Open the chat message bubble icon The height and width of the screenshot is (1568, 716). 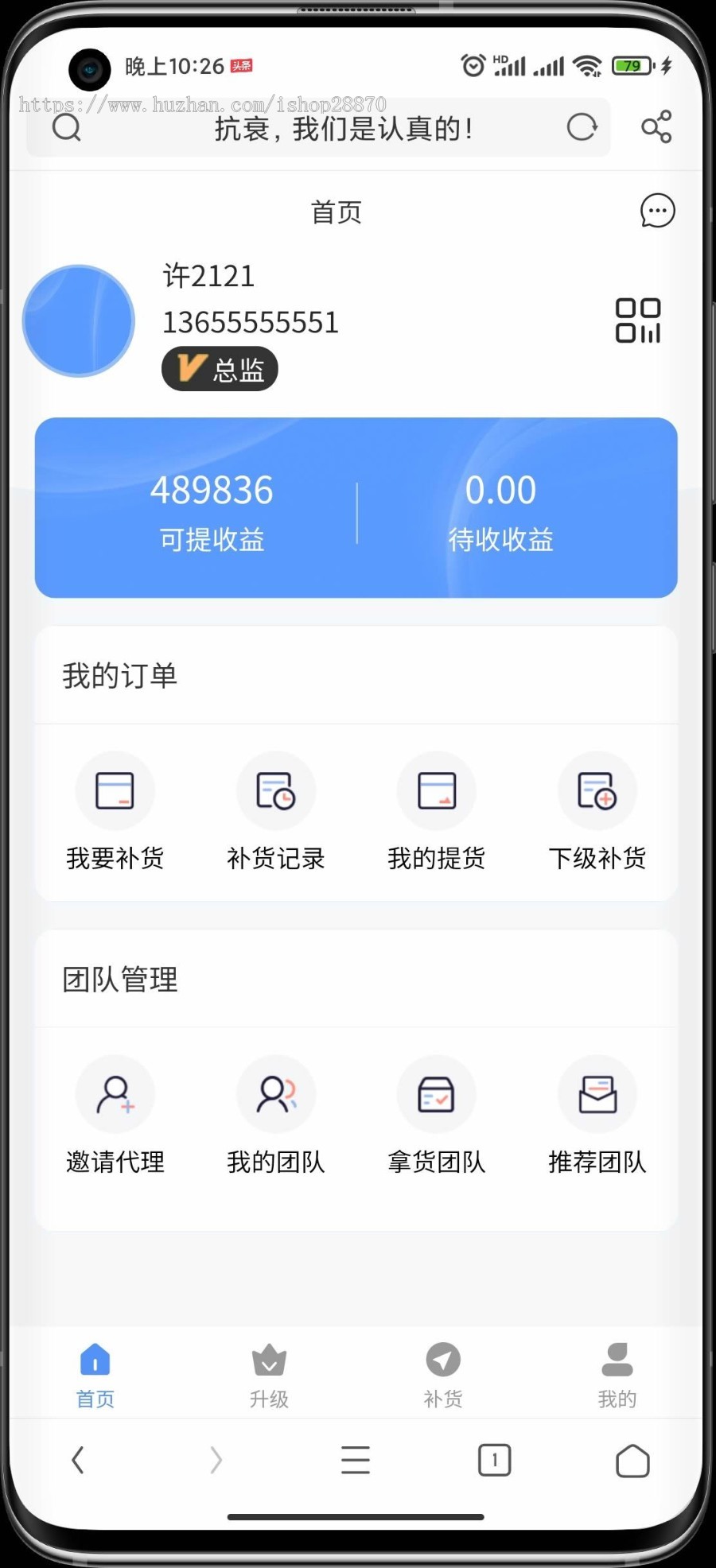pos(657,212)
